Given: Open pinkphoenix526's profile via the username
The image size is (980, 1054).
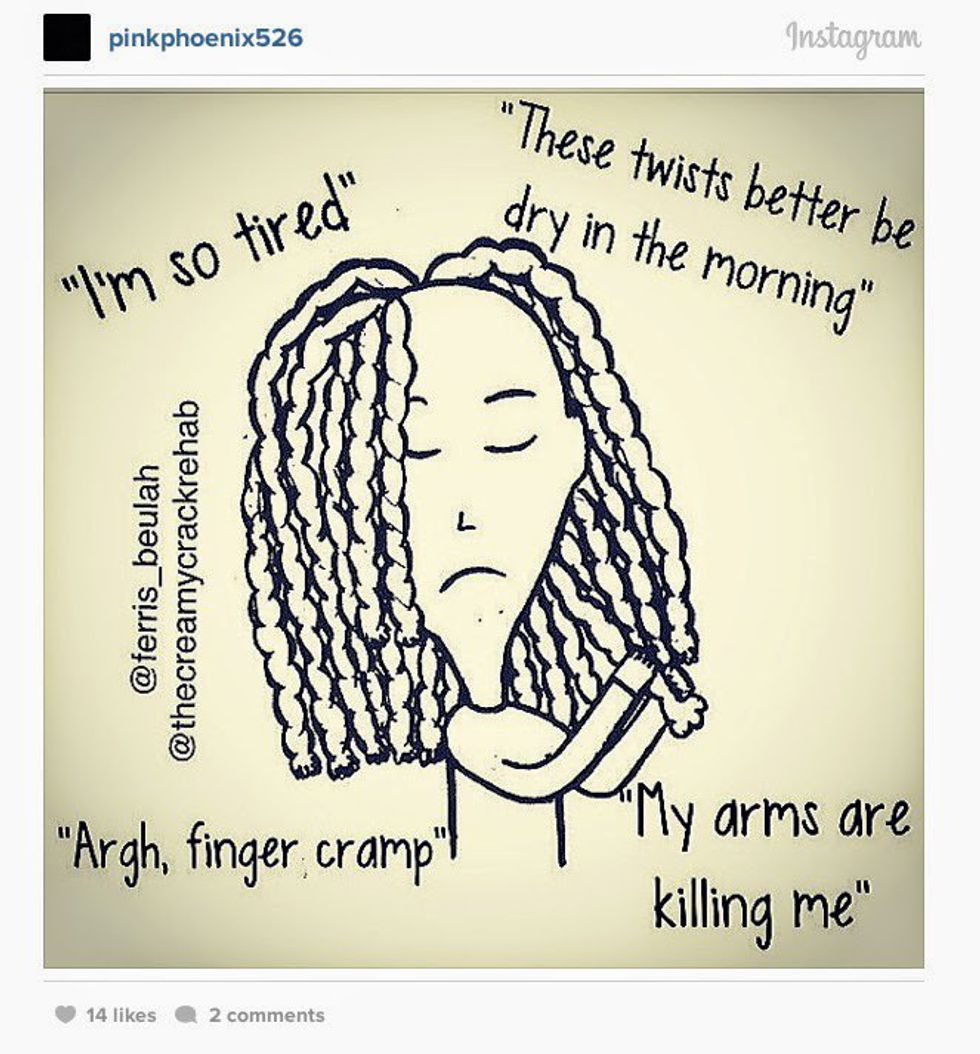Looking at the screenshot, I should 205,39.
